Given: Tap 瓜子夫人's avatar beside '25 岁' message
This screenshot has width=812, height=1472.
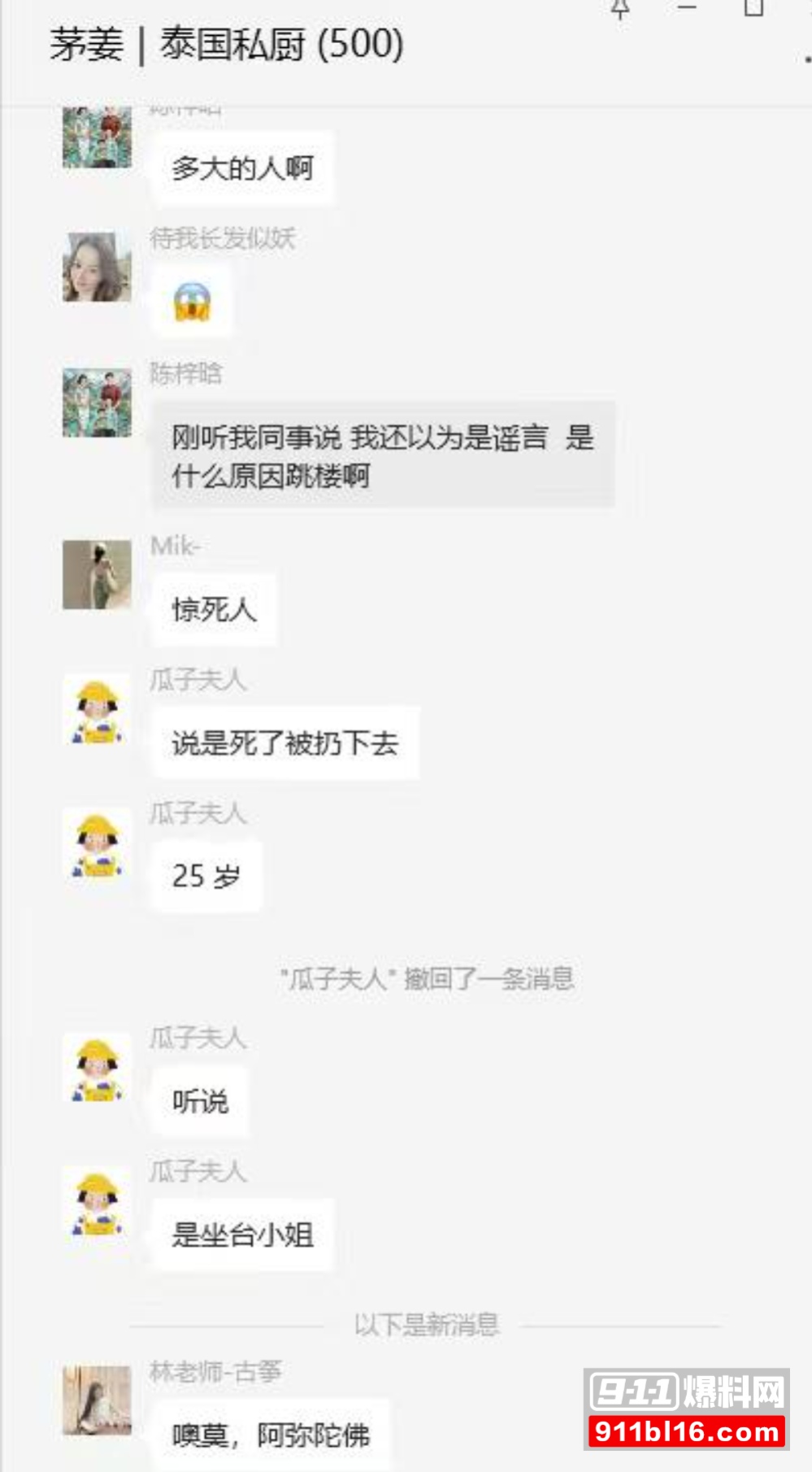Looking at the screenshot, I should tap(97, 847).
